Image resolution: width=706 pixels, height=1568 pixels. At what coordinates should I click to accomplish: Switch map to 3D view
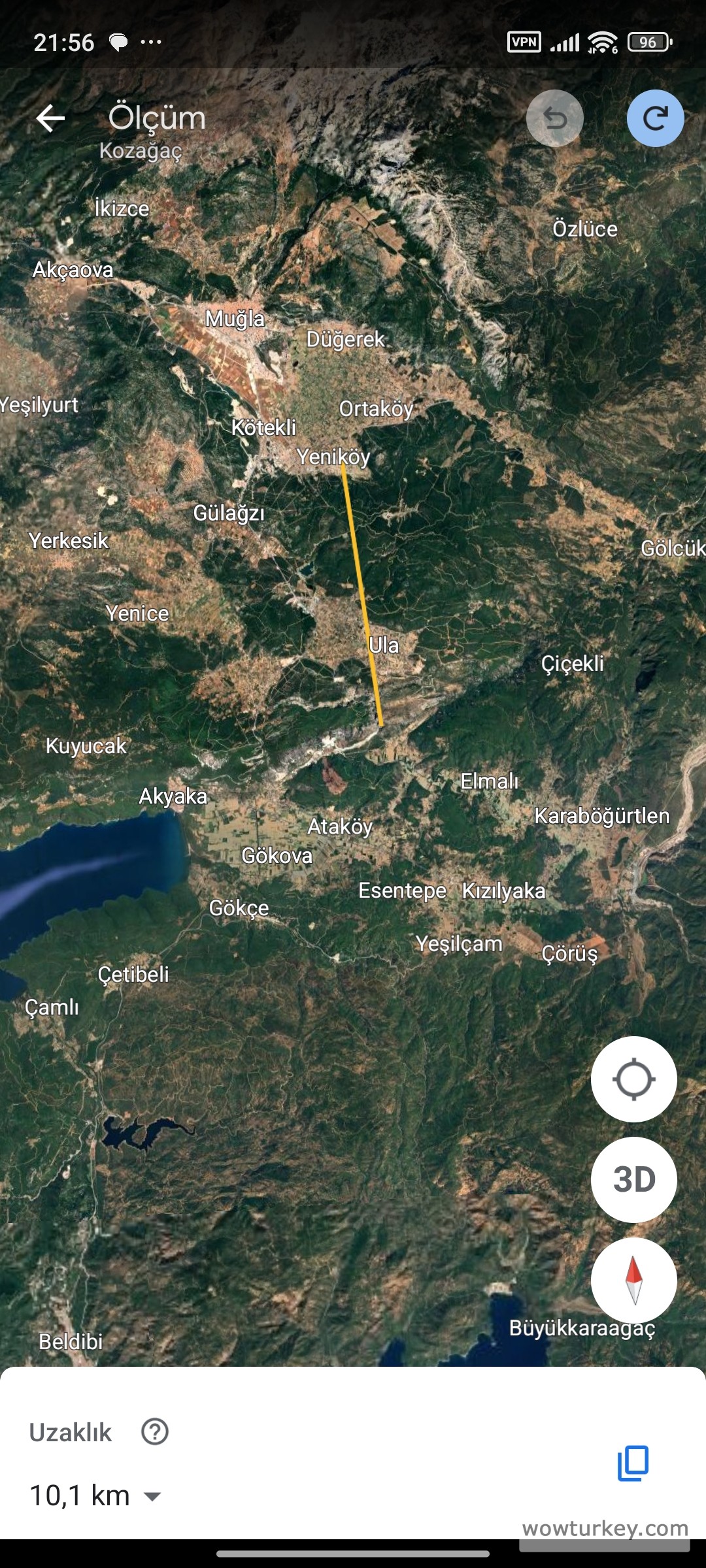pyautogui.click(x=633, y=1179)
